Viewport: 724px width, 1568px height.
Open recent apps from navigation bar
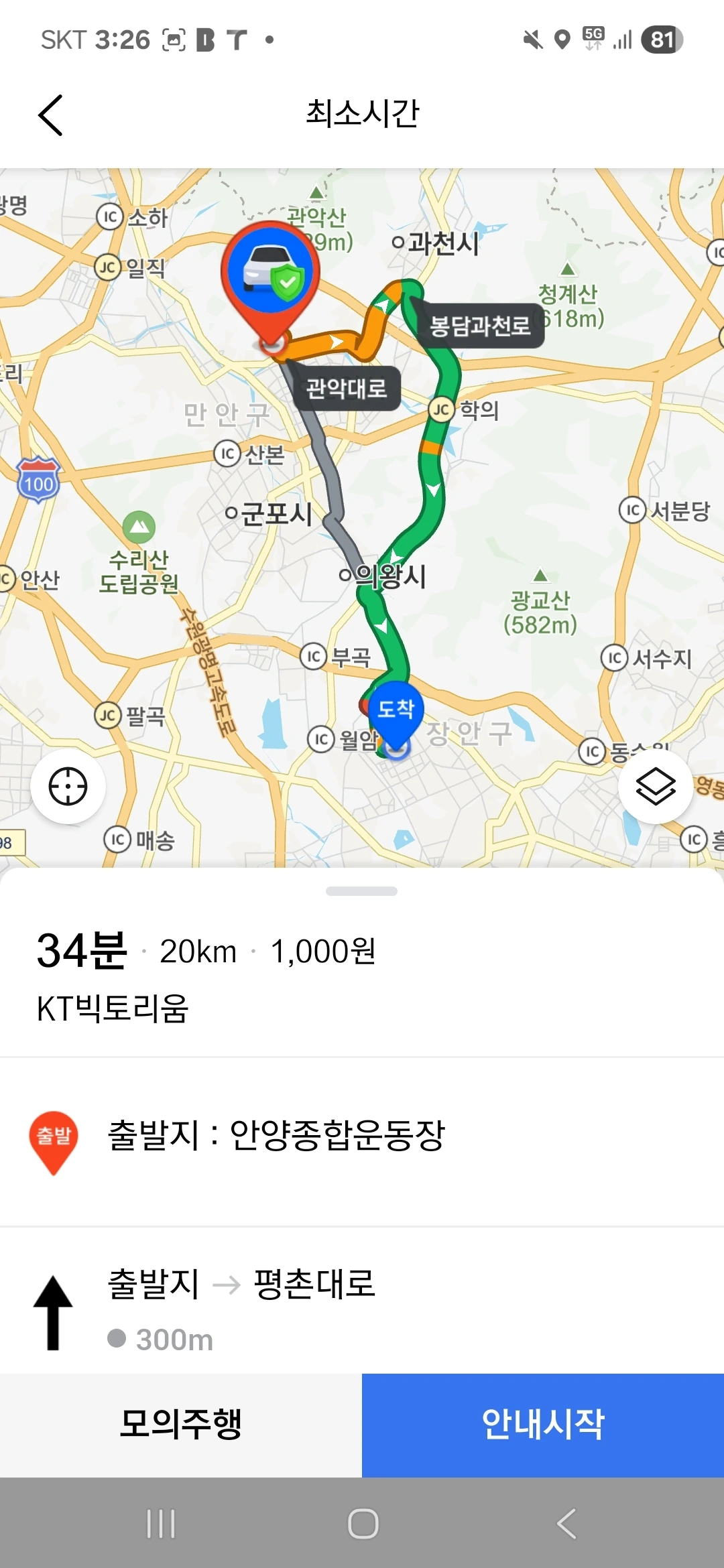161,1524
